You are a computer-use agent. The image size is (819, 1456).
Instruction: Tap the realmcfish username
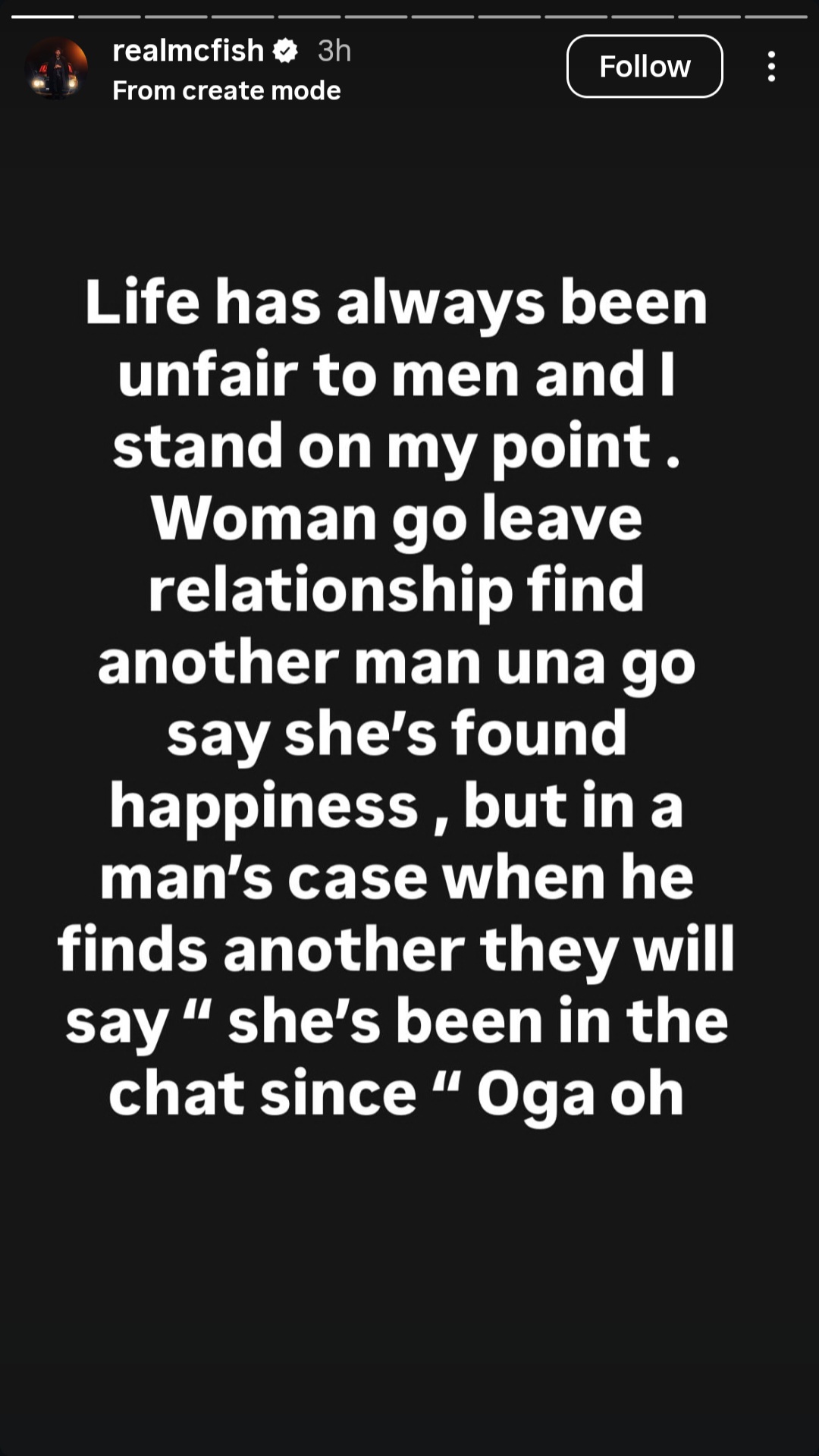click(x=187, y=51)
